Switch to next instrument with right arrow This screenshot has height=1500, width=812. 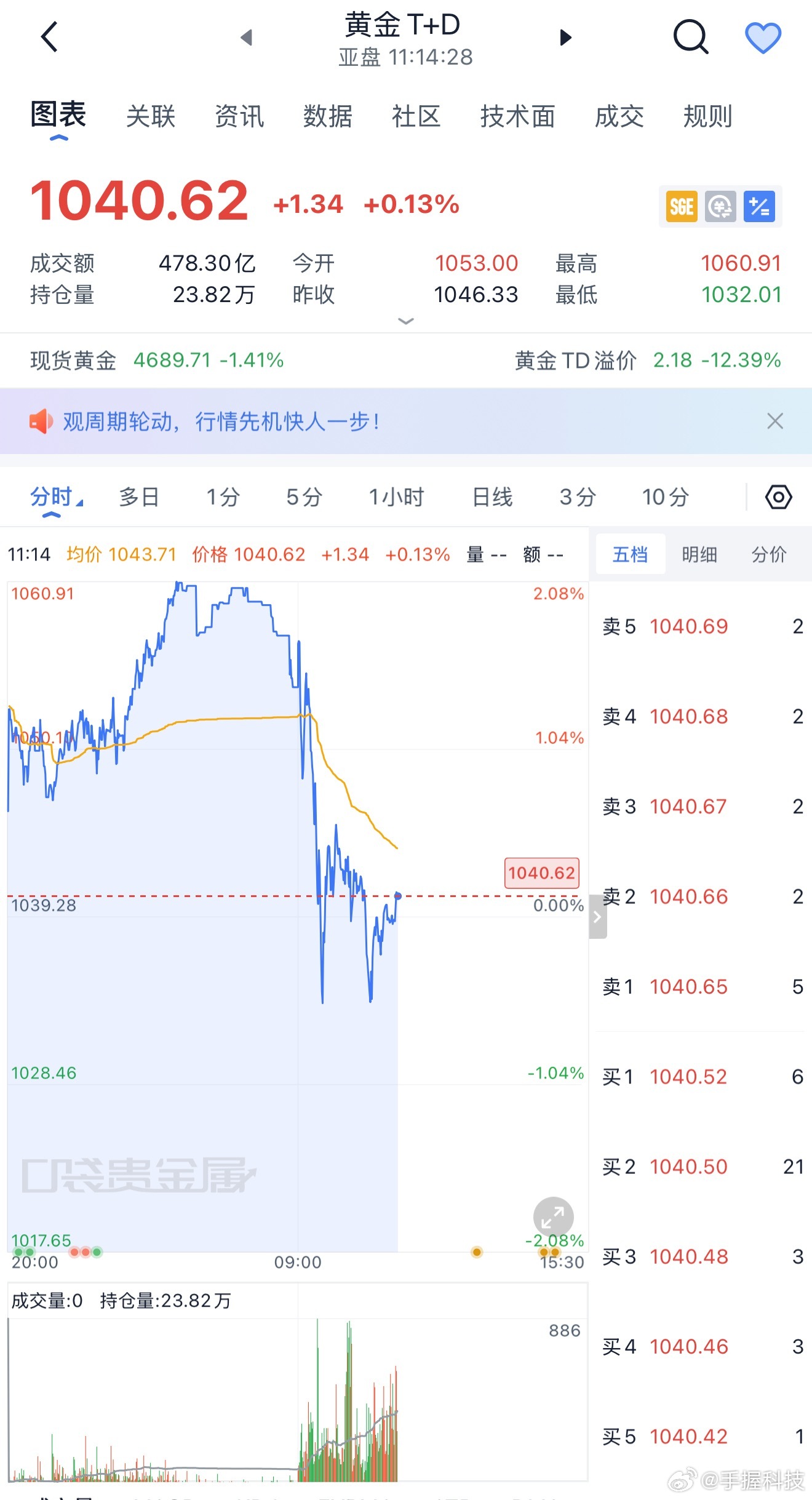(x=564, y=37)
